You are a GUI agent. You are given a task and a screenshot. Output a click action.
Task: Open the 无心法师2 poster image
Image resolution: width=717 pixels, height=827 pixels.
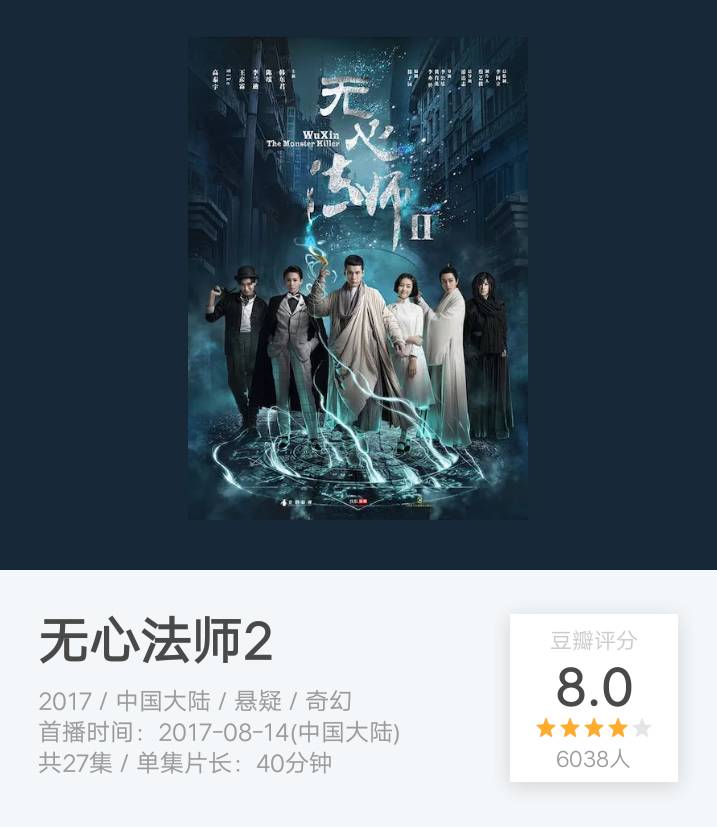point(358,278)
